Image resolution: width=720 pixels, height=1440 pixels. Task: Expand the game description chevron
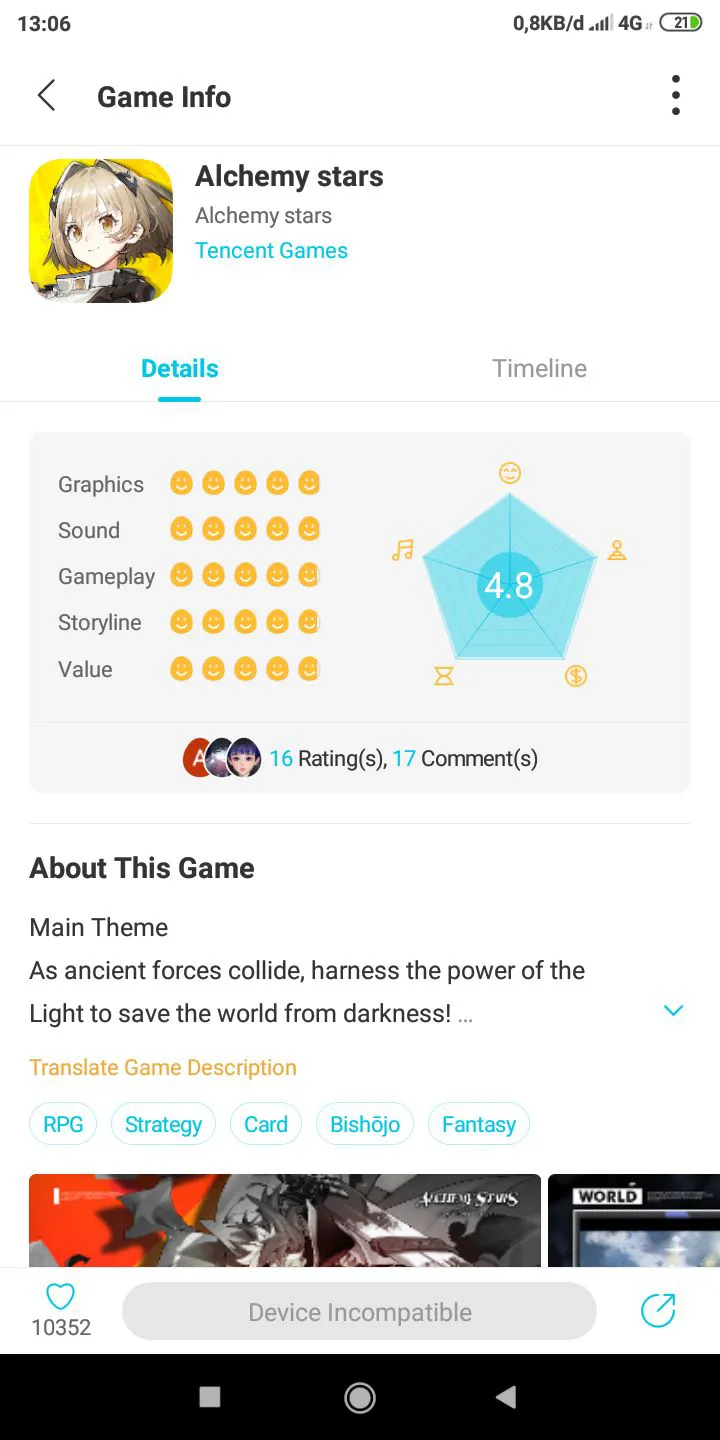coord(674,1011)
